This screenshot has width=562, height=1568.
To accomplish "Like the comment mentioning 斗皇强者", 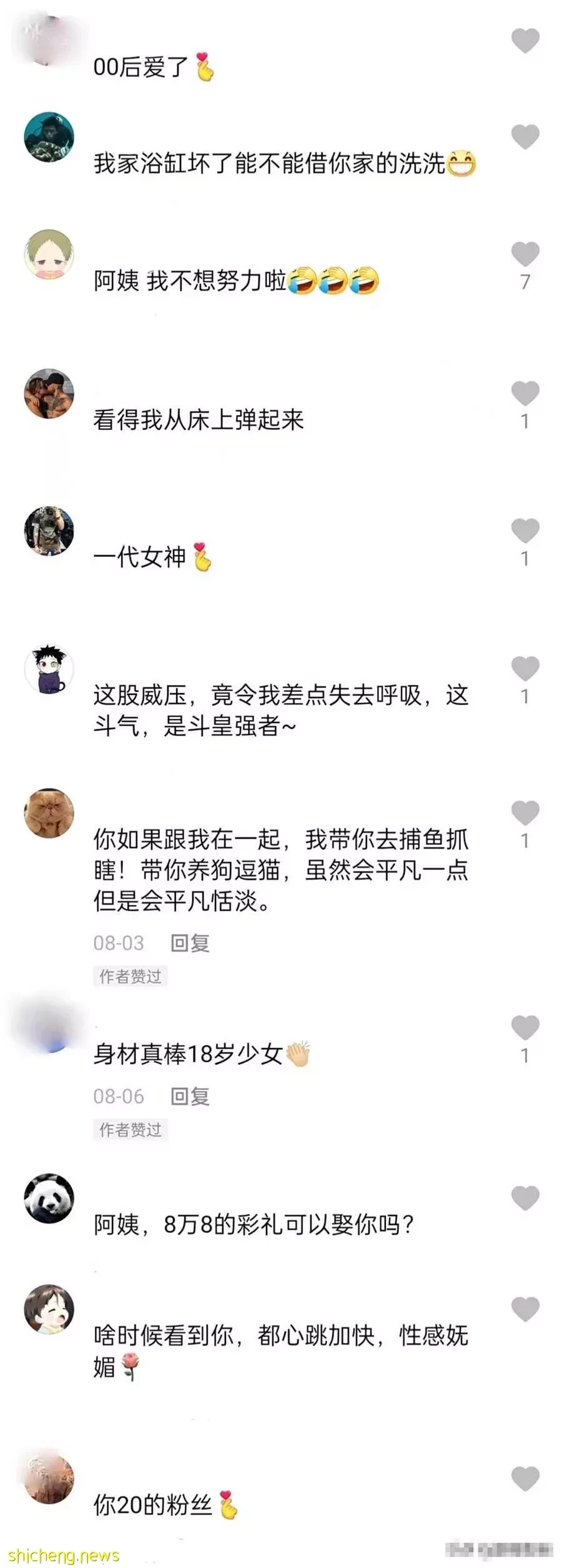I will click(525, 669).
